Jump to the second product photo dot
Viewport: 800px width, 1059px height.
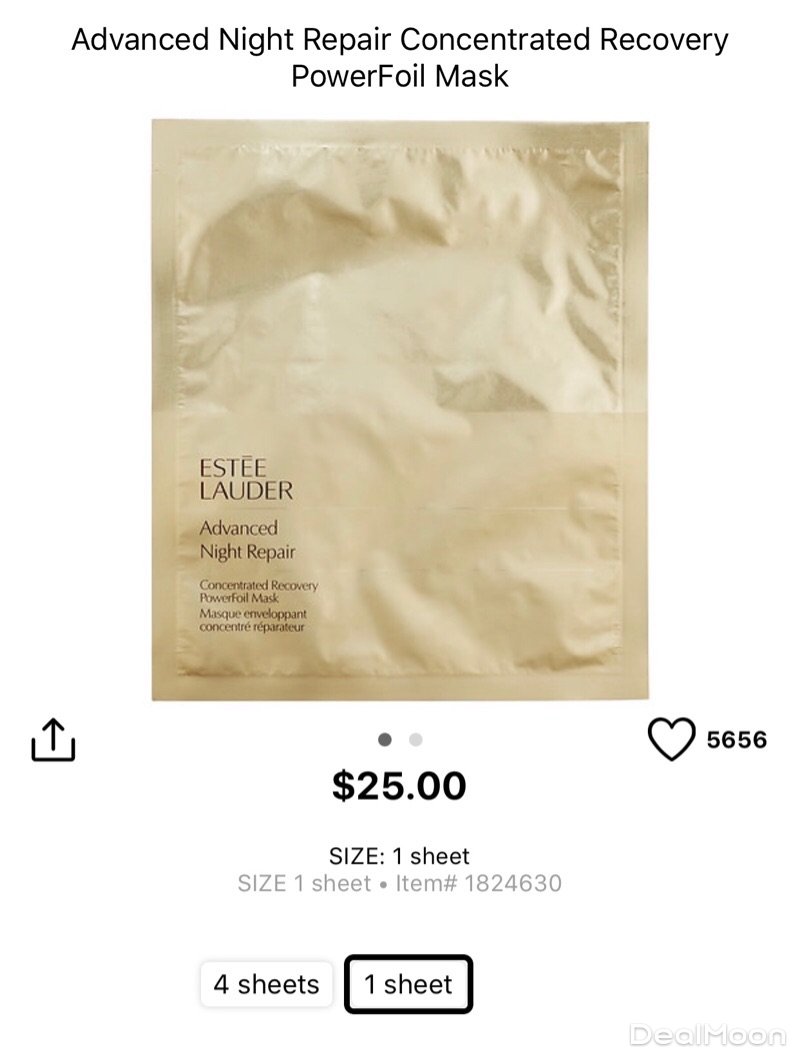click(x=416, y=740)
